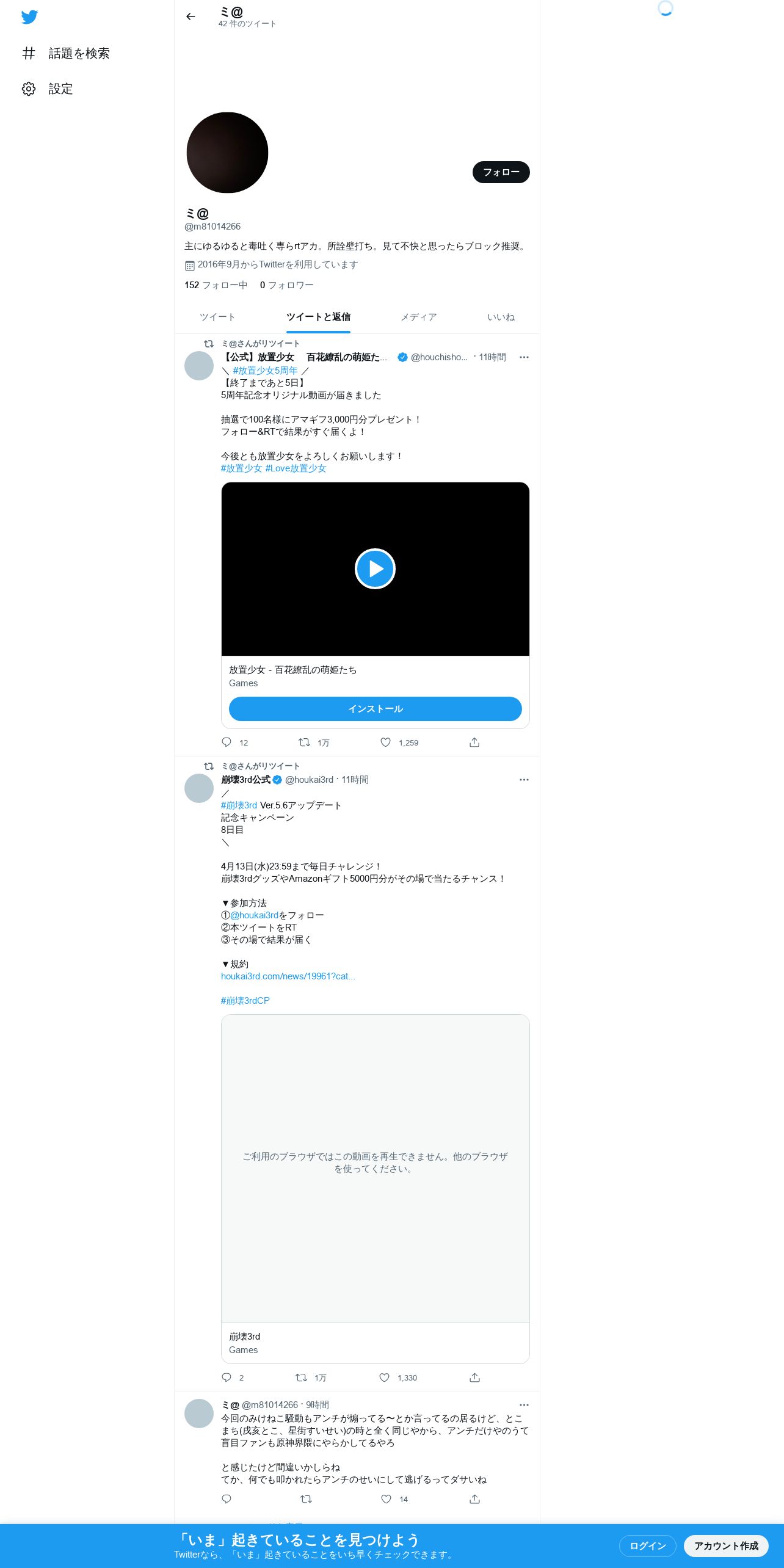The width and height of the screenshot is (784, 1568).
Task: Open the 152 フォロー中 list
Action: [x=216, y=285]
